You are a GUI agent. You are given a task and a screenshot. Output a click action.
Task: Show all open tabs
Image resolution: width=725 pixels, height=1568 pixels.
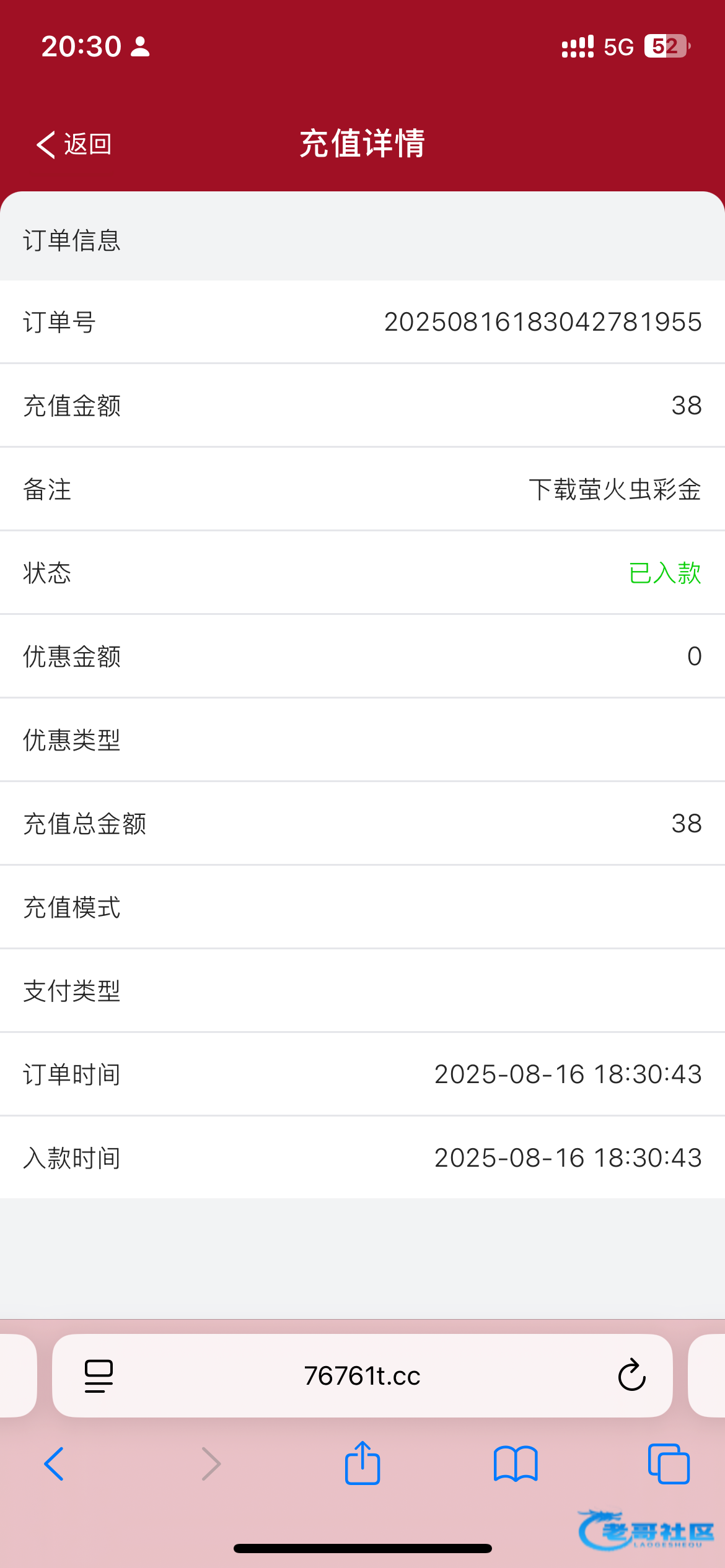click(x=669, y=1464)
